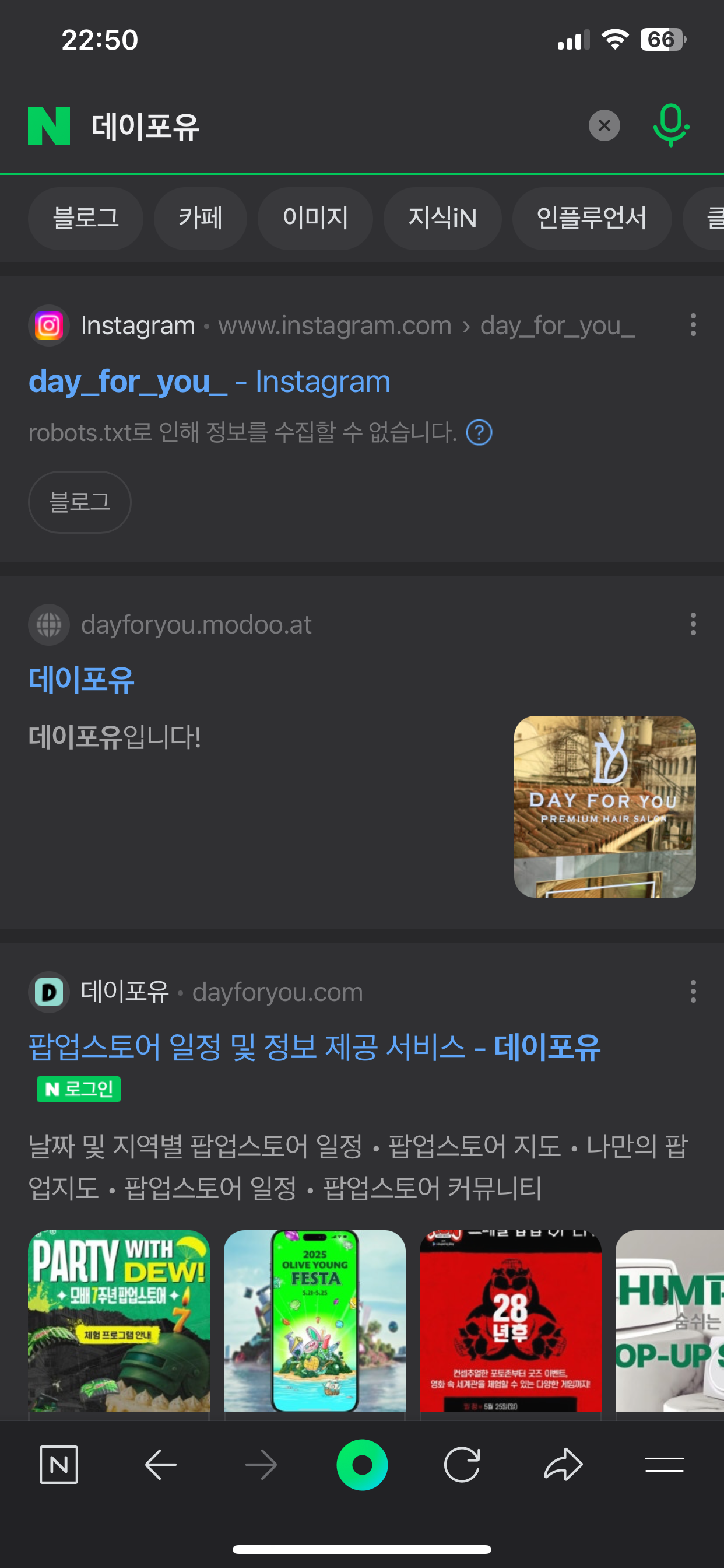Screen dimensions: 724x1568
Task: Switch to the 인플루언서 filter tab
Action: (591, 219)
